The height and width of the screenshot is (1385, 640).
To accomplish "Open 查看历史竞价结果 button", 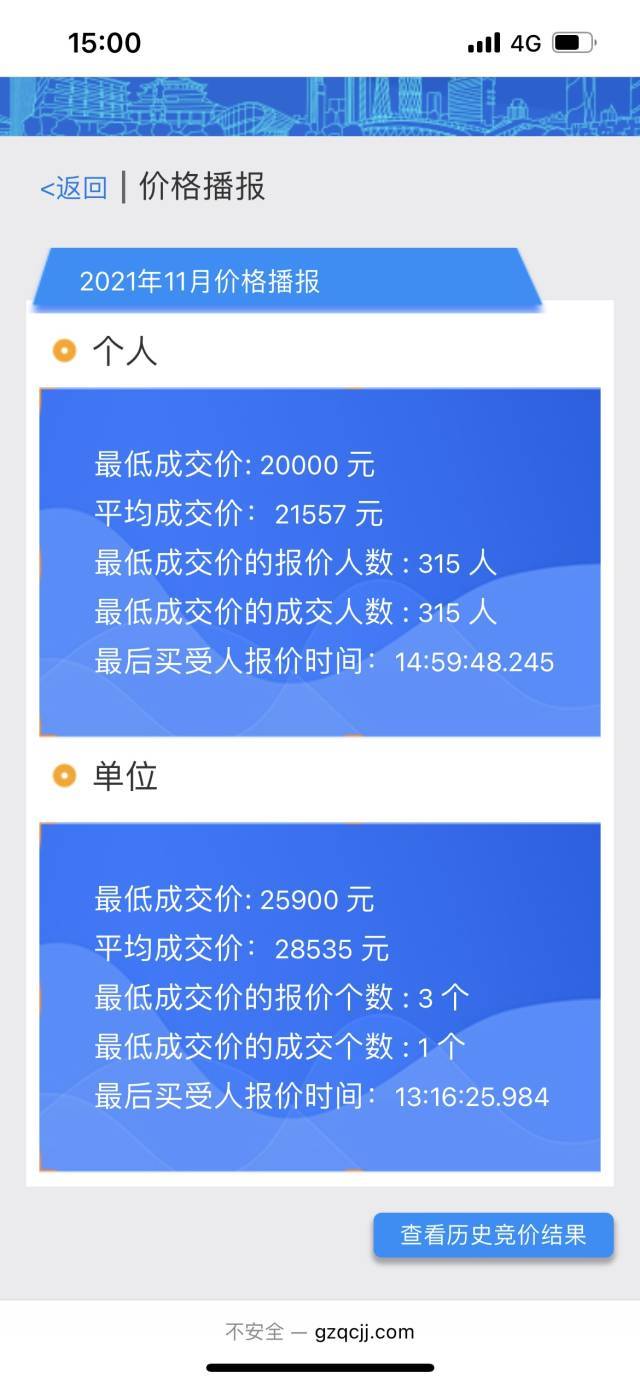I will [x=493, y=1235].
